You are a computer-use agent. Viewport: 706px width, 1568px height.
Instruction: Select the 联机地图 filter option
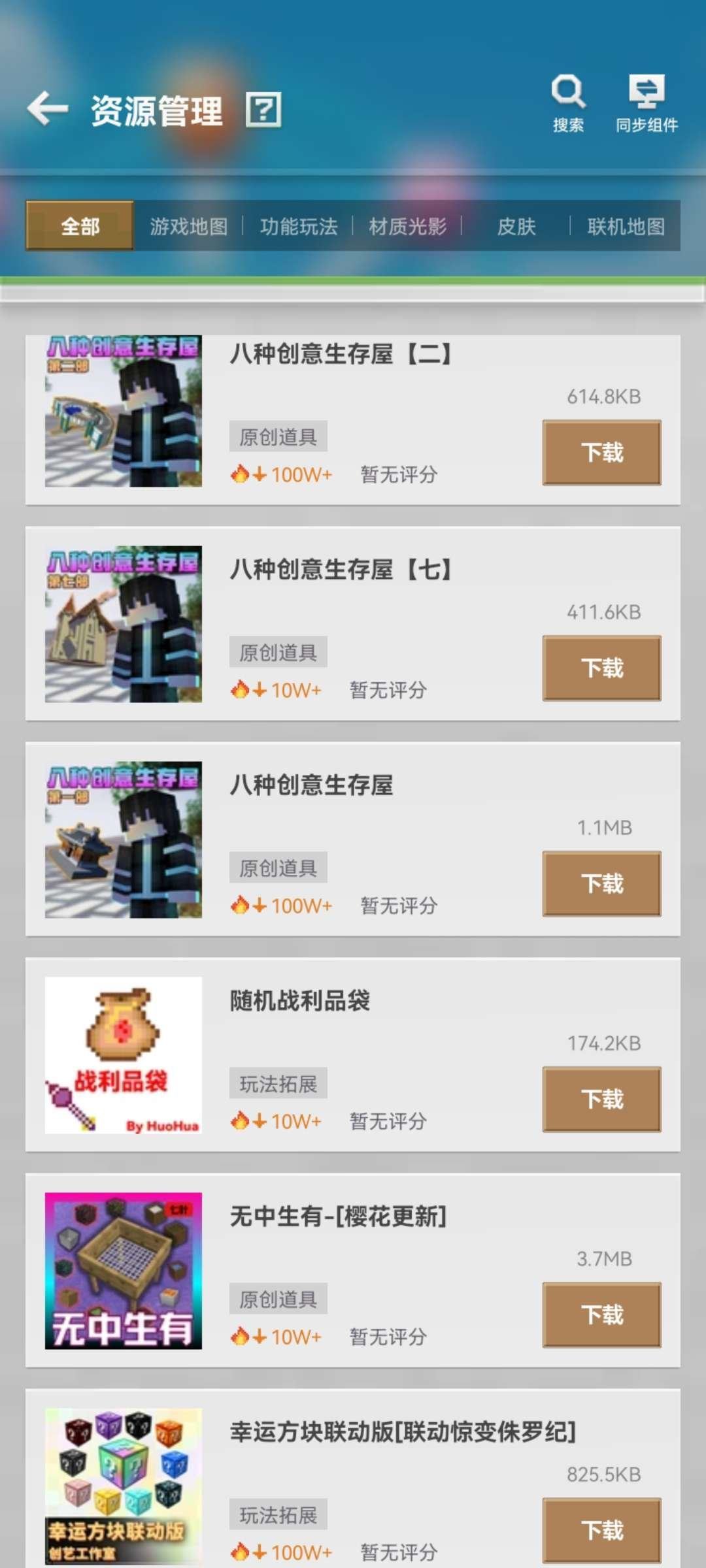(x=625, y=226)
